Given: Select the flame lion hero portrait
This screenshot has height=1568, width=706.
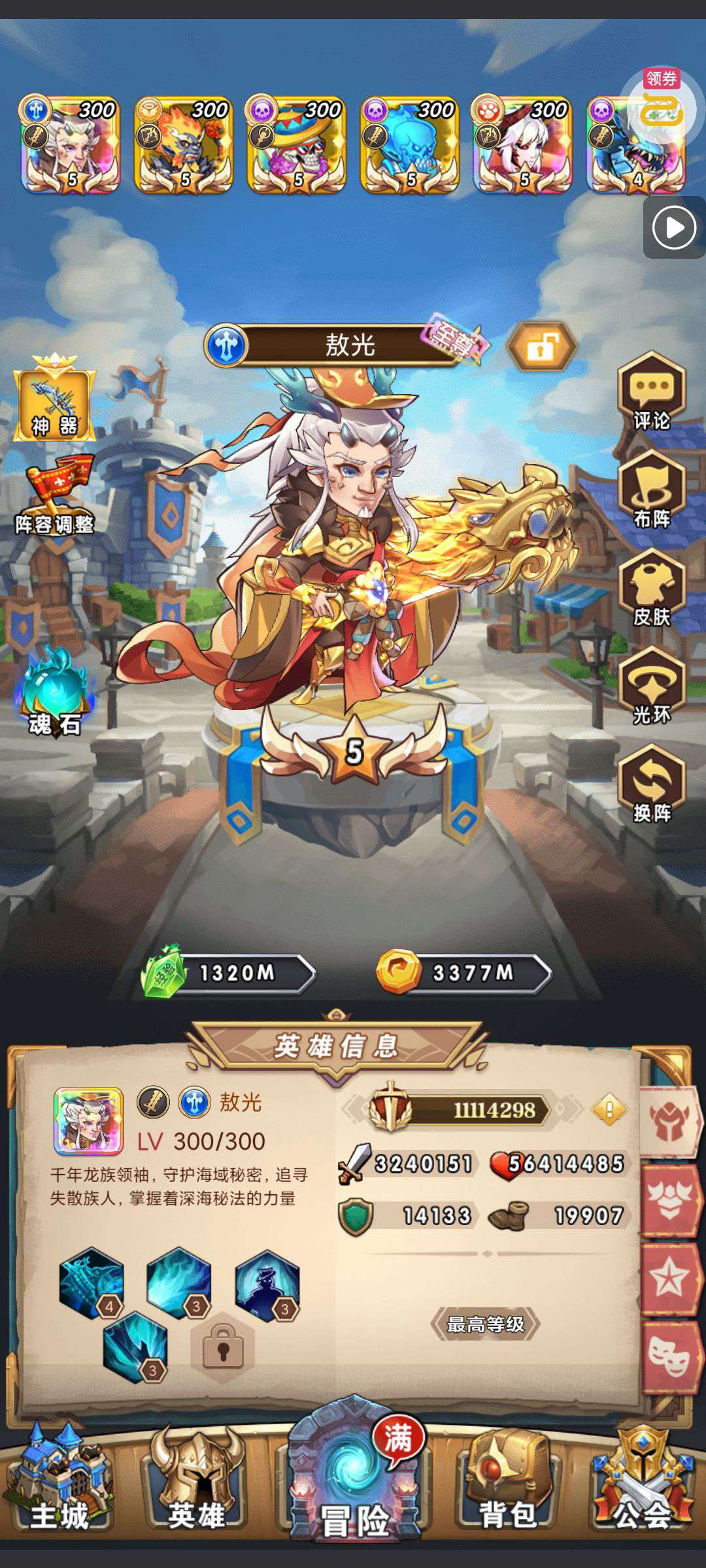Looking at the screenshot, I should click(x=184, y=145).
